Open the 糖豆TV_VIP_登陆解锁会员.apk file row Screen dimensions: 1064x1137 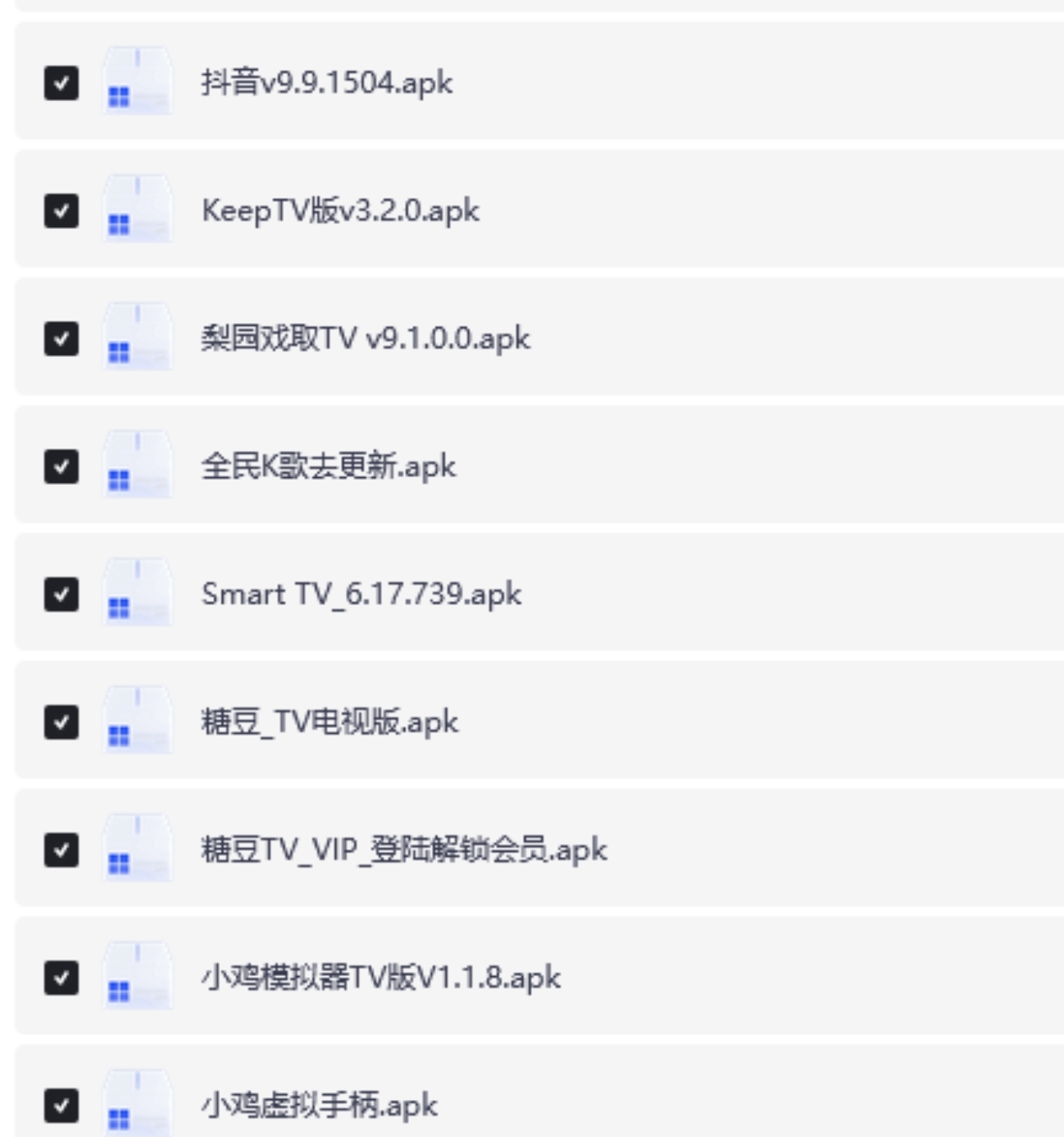404,850
